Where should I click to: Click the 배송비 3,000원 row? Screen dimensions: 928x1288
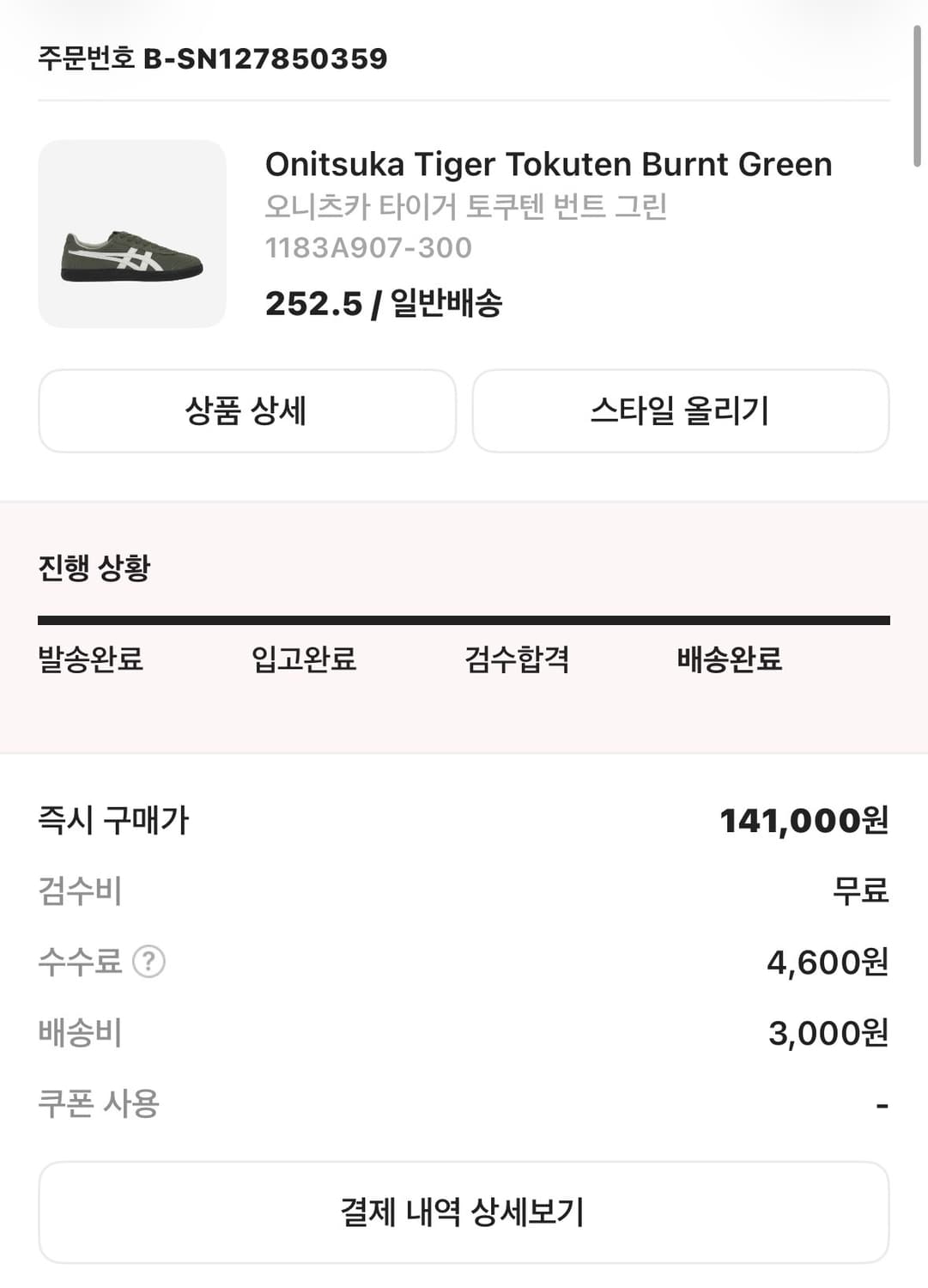[x=464, y=1032]
